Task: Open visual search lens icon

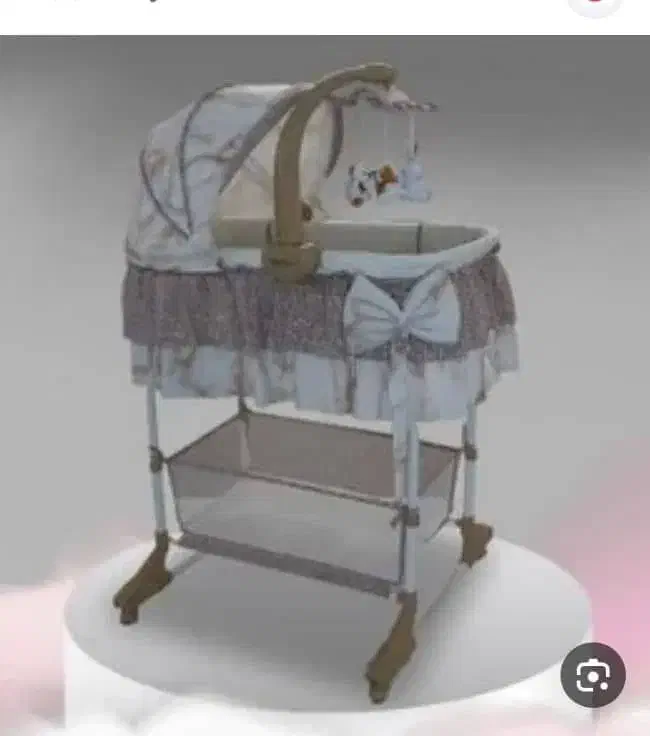Action: click(x=593, y=675)
